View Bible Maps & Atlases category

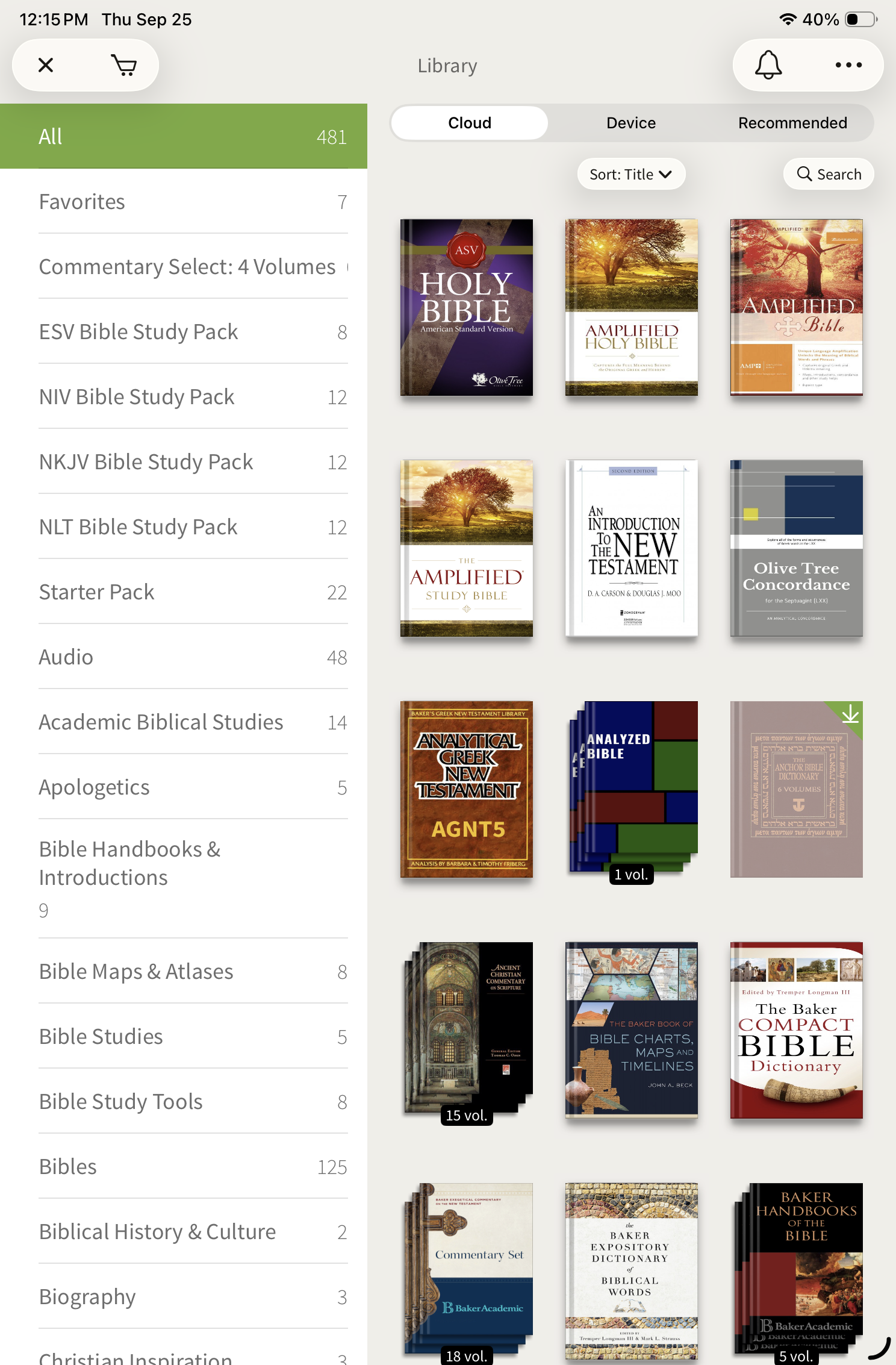193,972
